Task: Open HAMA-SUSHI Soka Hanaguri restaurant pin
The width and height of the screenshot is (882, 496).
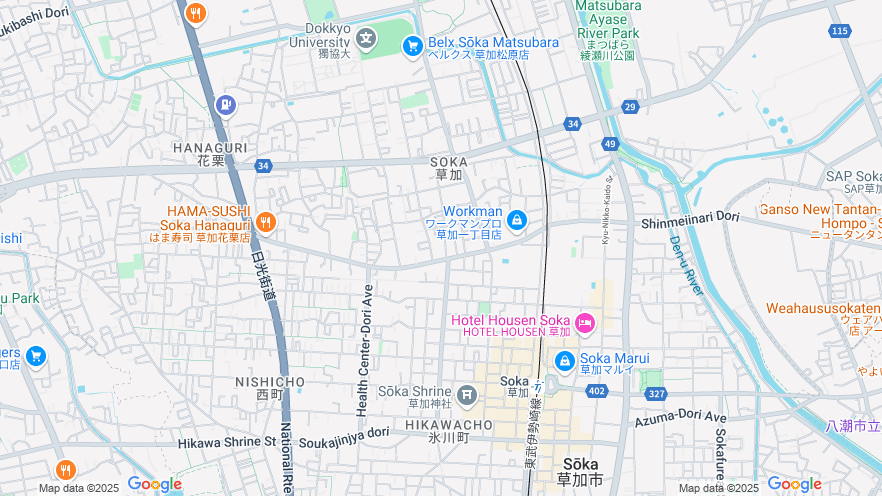Action: click(265, 222)
